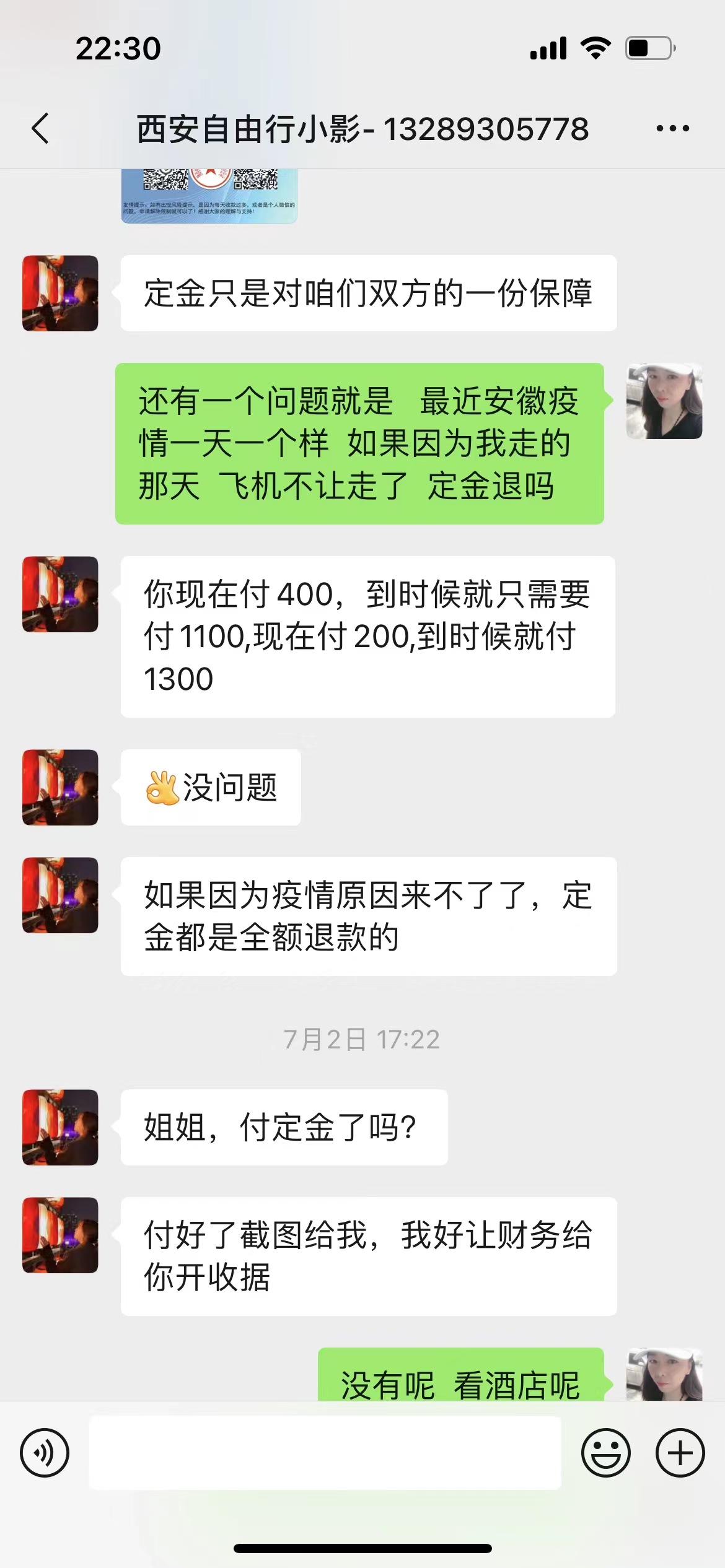Go back to the chat list
This screenshot has width=725, height=1568.
click(x=40, y=129)
